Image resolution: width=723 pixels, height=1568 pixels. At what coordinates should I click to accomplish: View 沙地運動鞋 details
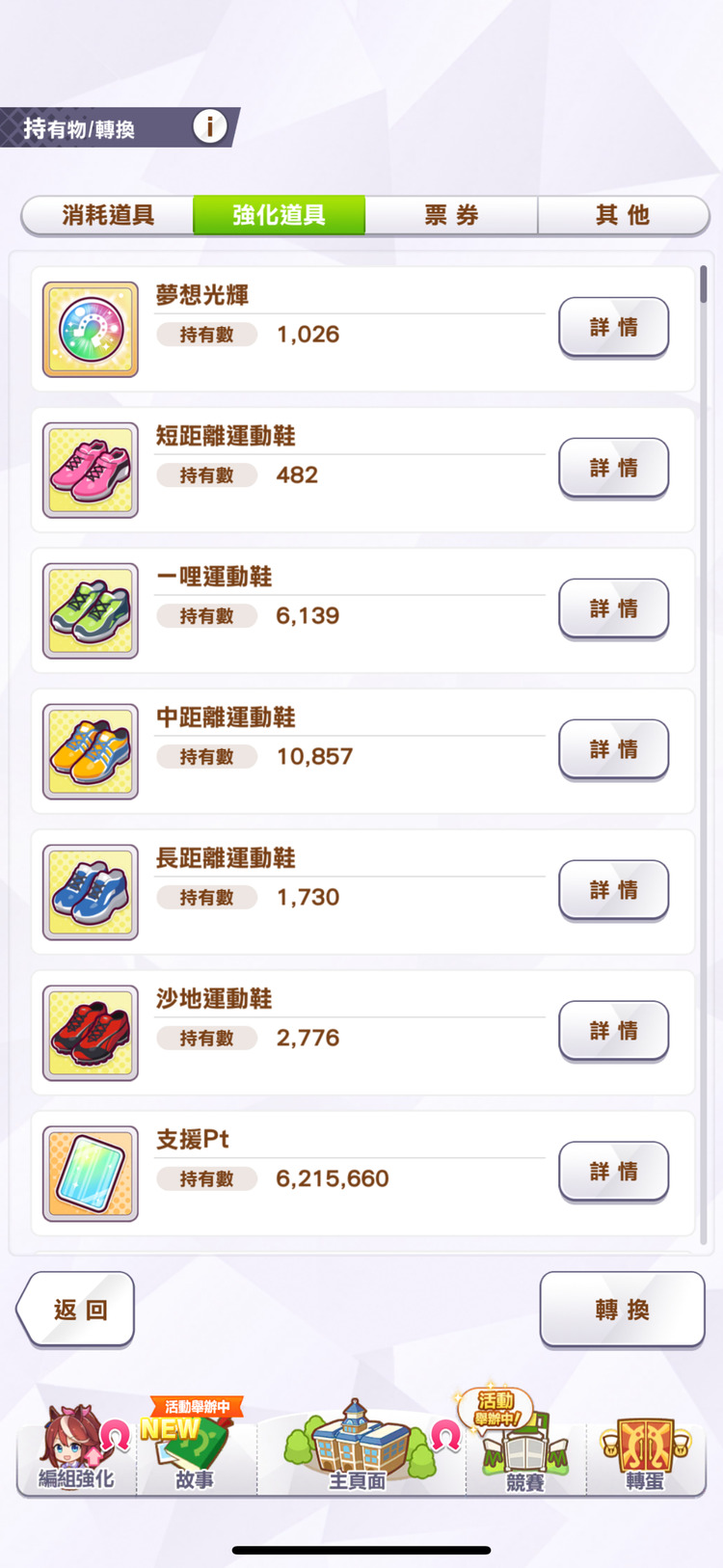point(613,1031)
